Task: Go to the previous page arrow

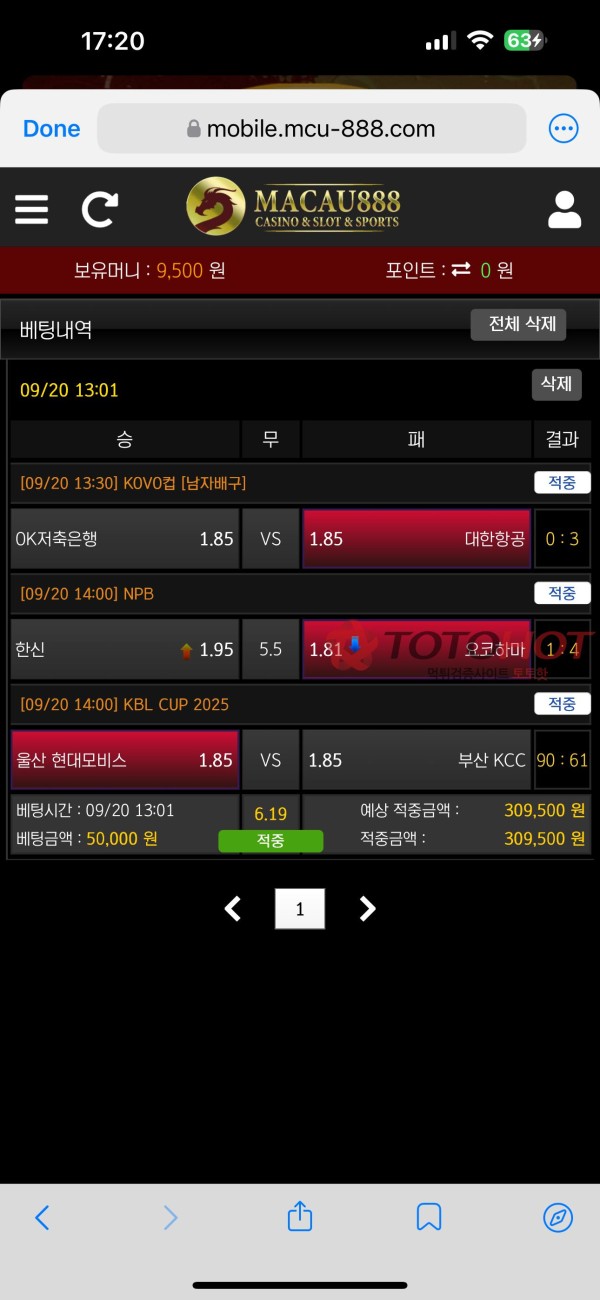Action: pos(233,909)
